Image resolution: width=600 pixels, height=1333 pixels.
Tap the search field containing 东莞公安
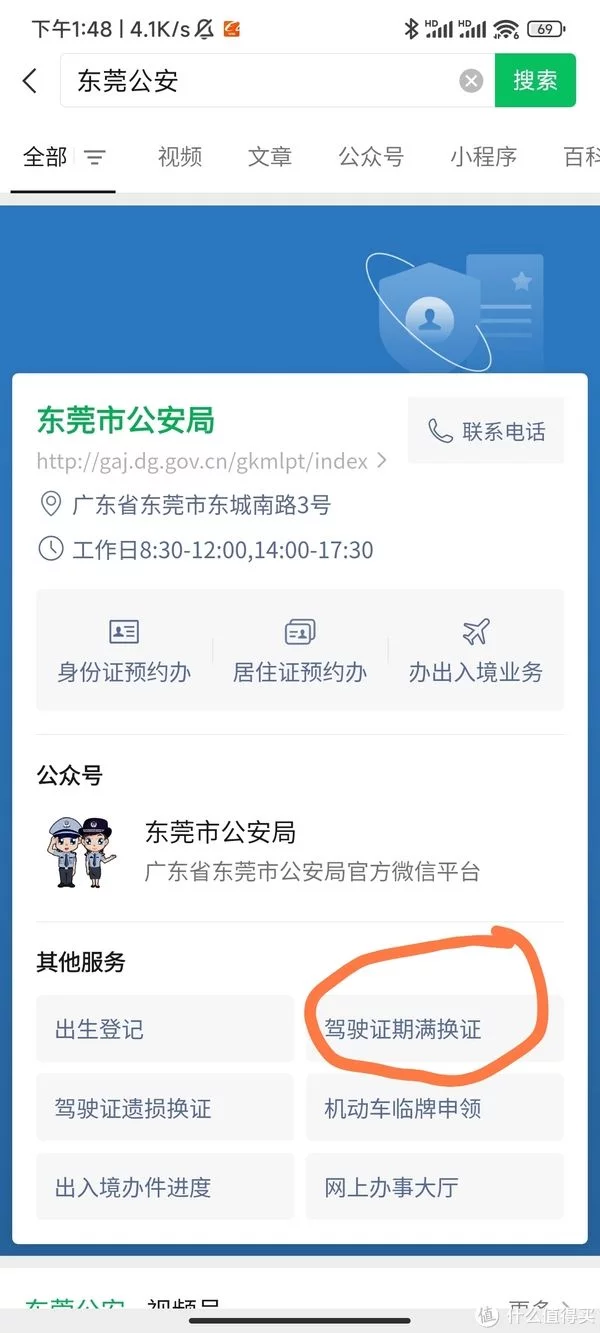[260, 81]
